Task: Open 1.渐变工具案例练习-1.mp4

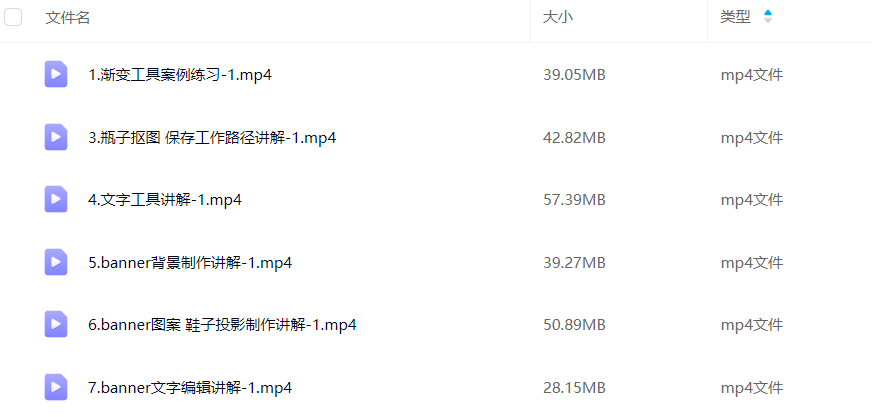Action: [180, 75]
